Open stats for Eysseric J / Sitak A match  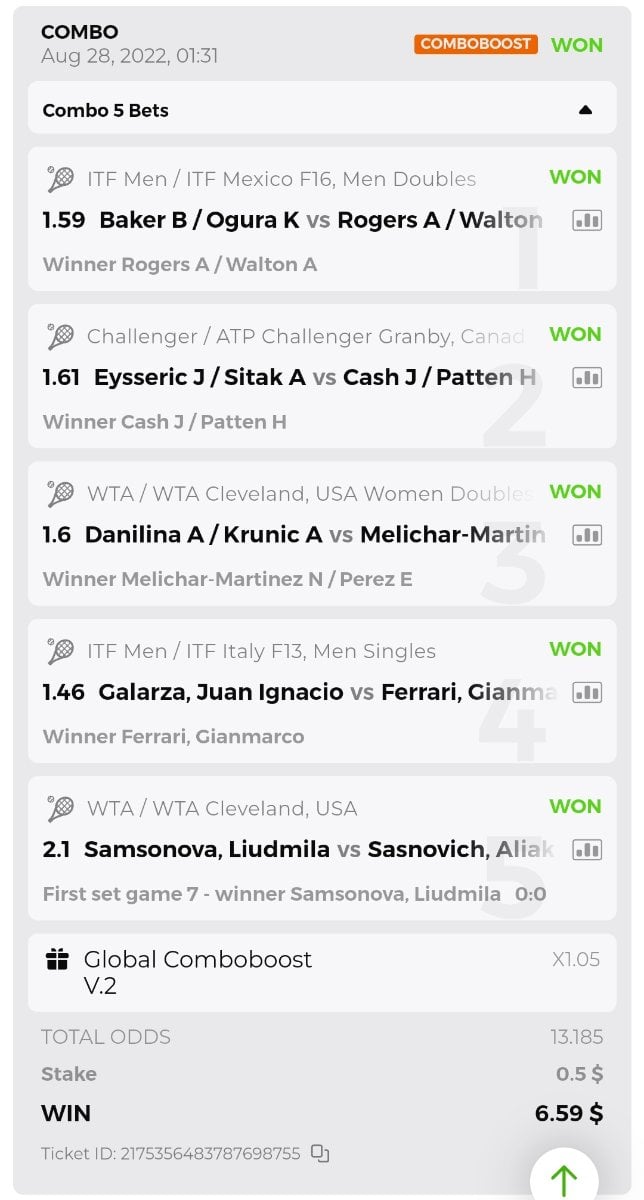pyautogui.click(x=587, y=377)
